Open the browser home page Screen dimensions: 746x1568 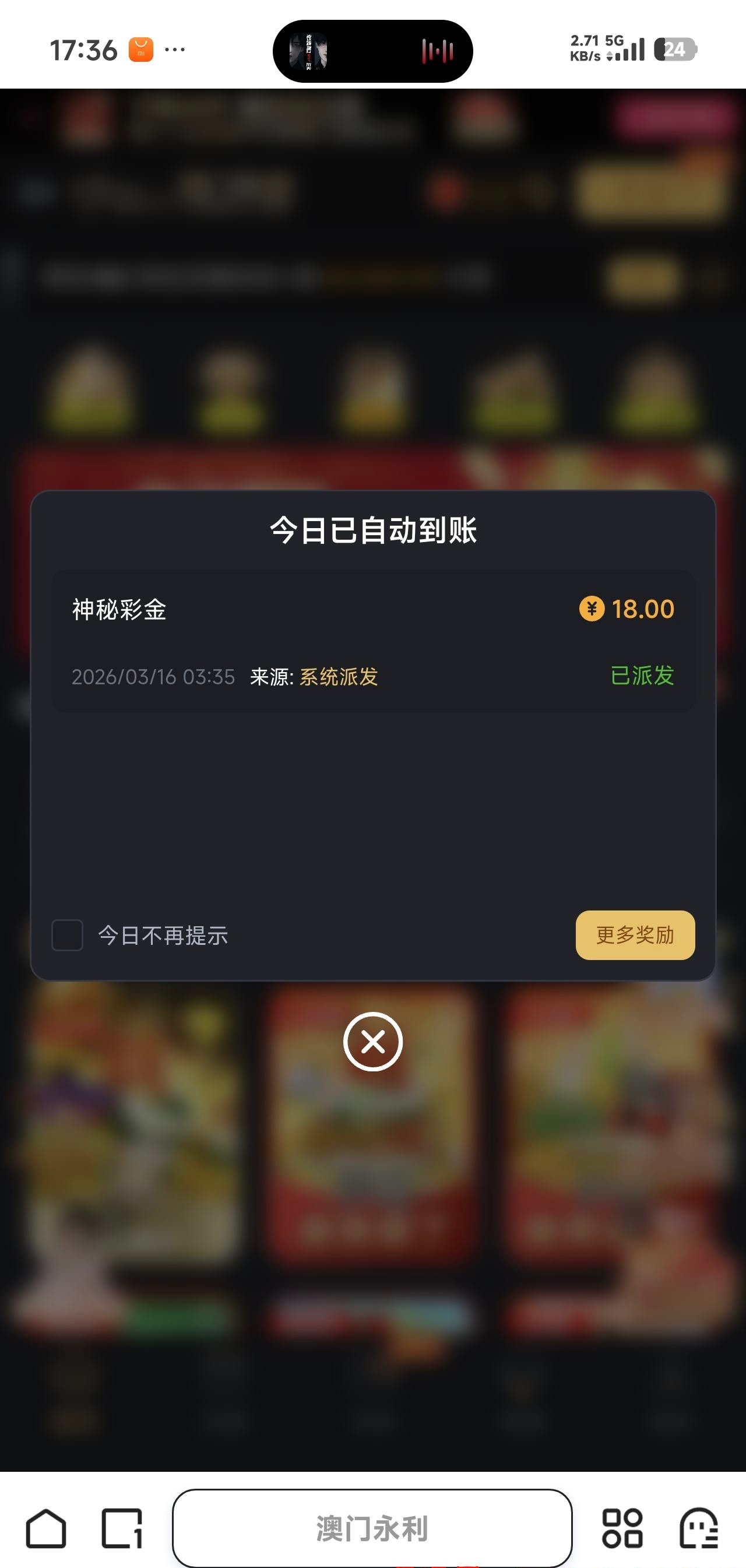coord(45,1528)
